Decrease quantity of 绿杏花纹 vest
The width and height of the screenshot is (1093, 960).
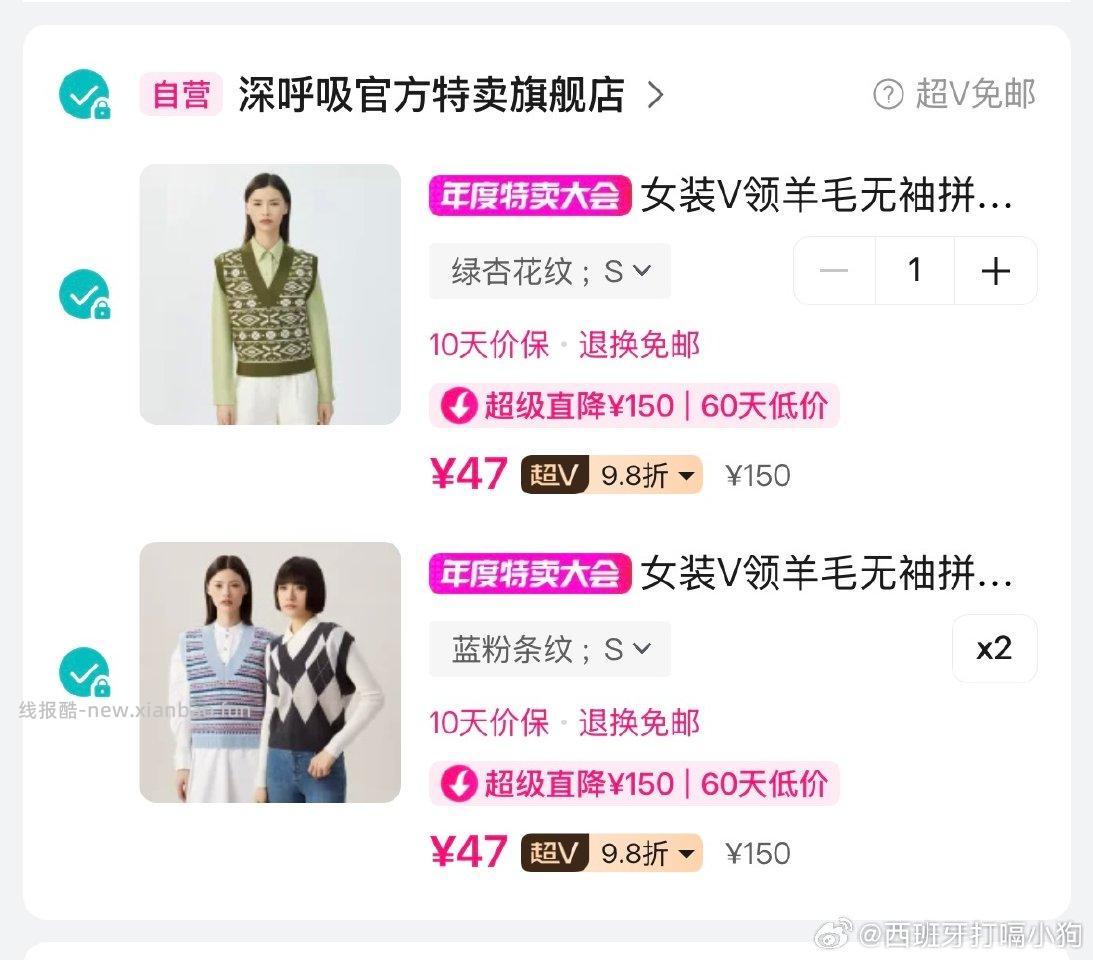(834, 271)
